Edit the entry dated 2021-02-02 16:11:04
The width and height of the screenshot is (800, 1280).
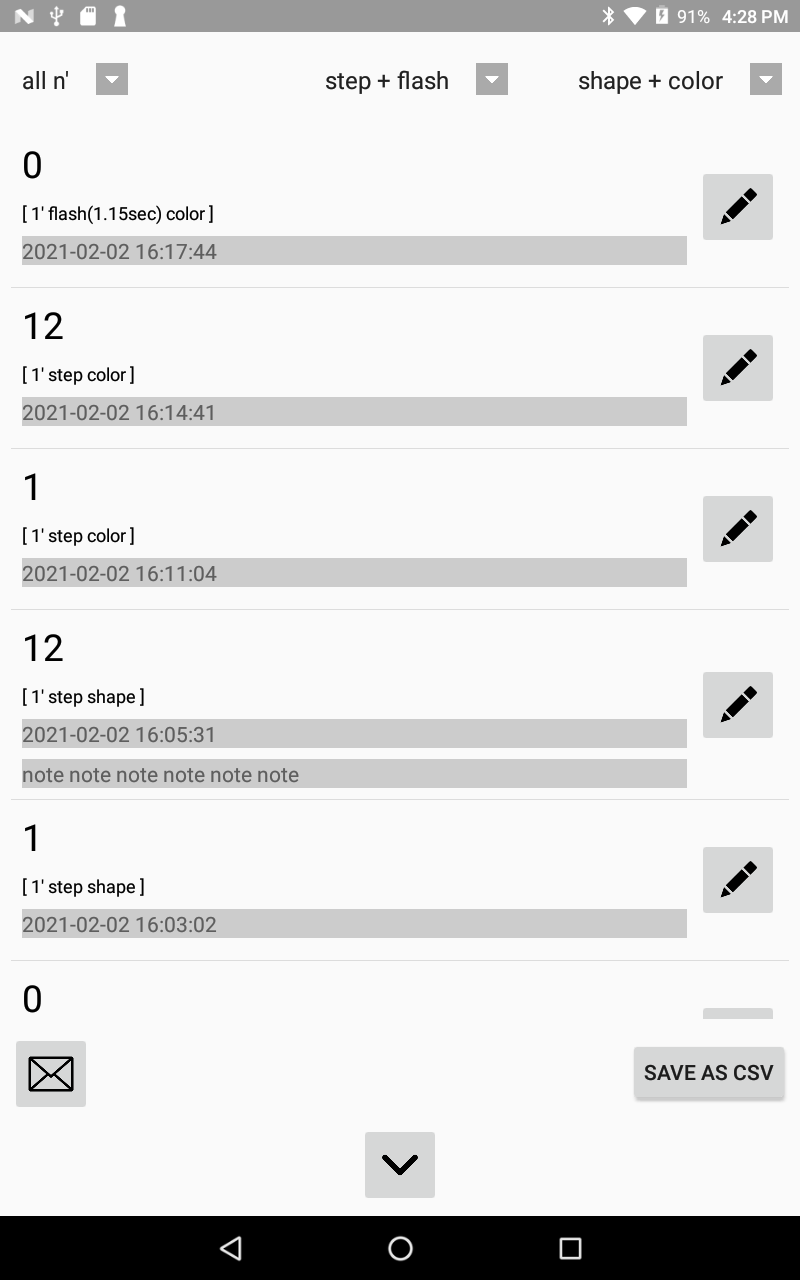pyautogui.click(x=738, y=529)
